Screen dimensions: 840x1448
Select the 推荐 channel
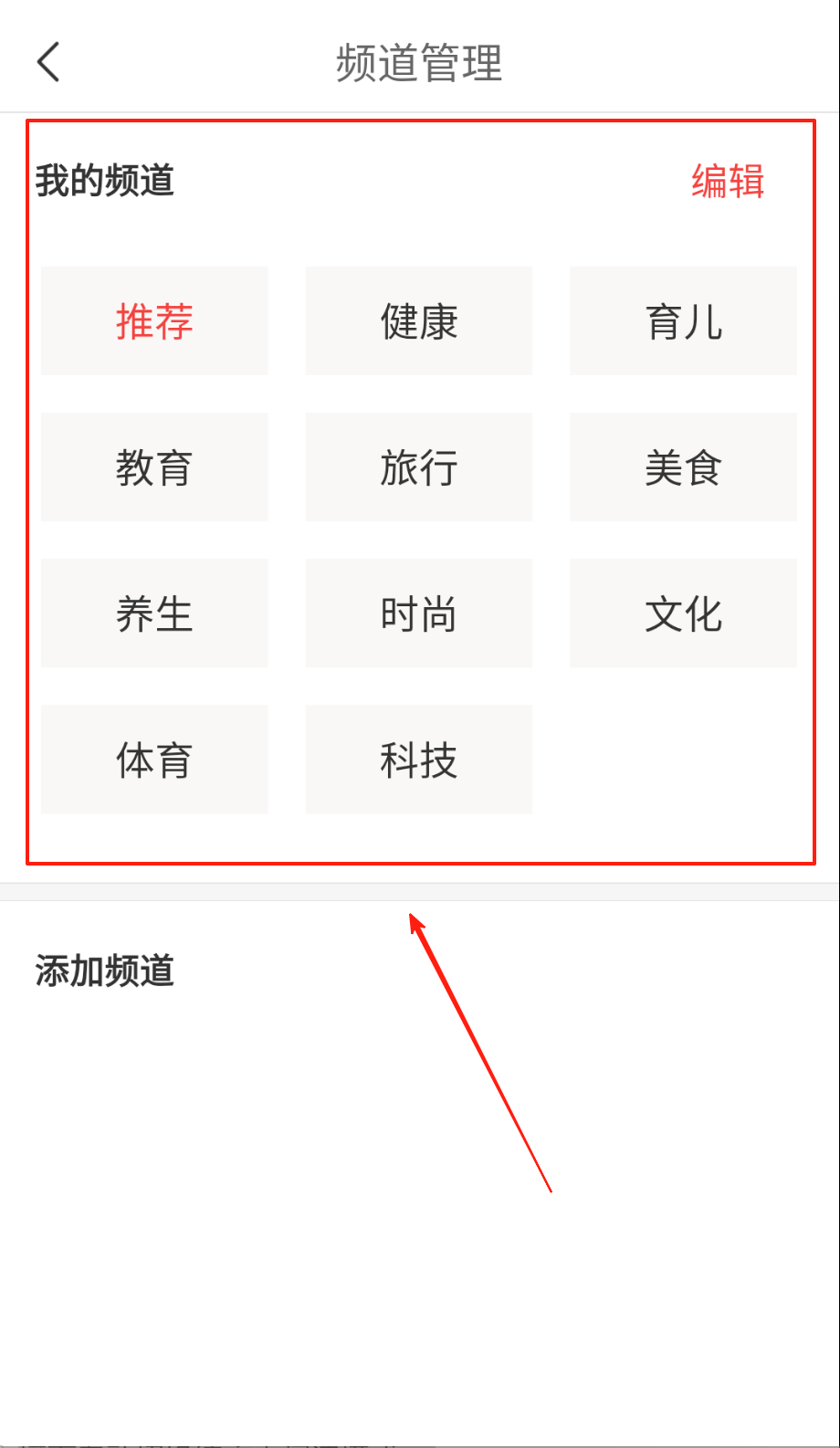(154, 321)
